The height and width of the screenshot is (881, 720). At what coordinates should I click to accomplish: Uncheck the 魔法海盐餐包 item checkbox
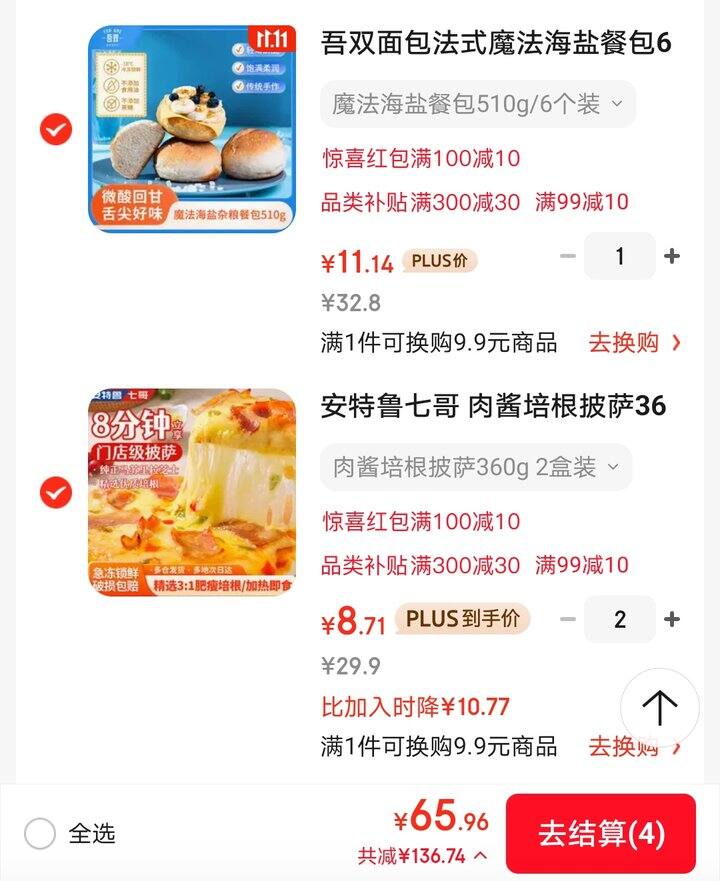(56, 130)
